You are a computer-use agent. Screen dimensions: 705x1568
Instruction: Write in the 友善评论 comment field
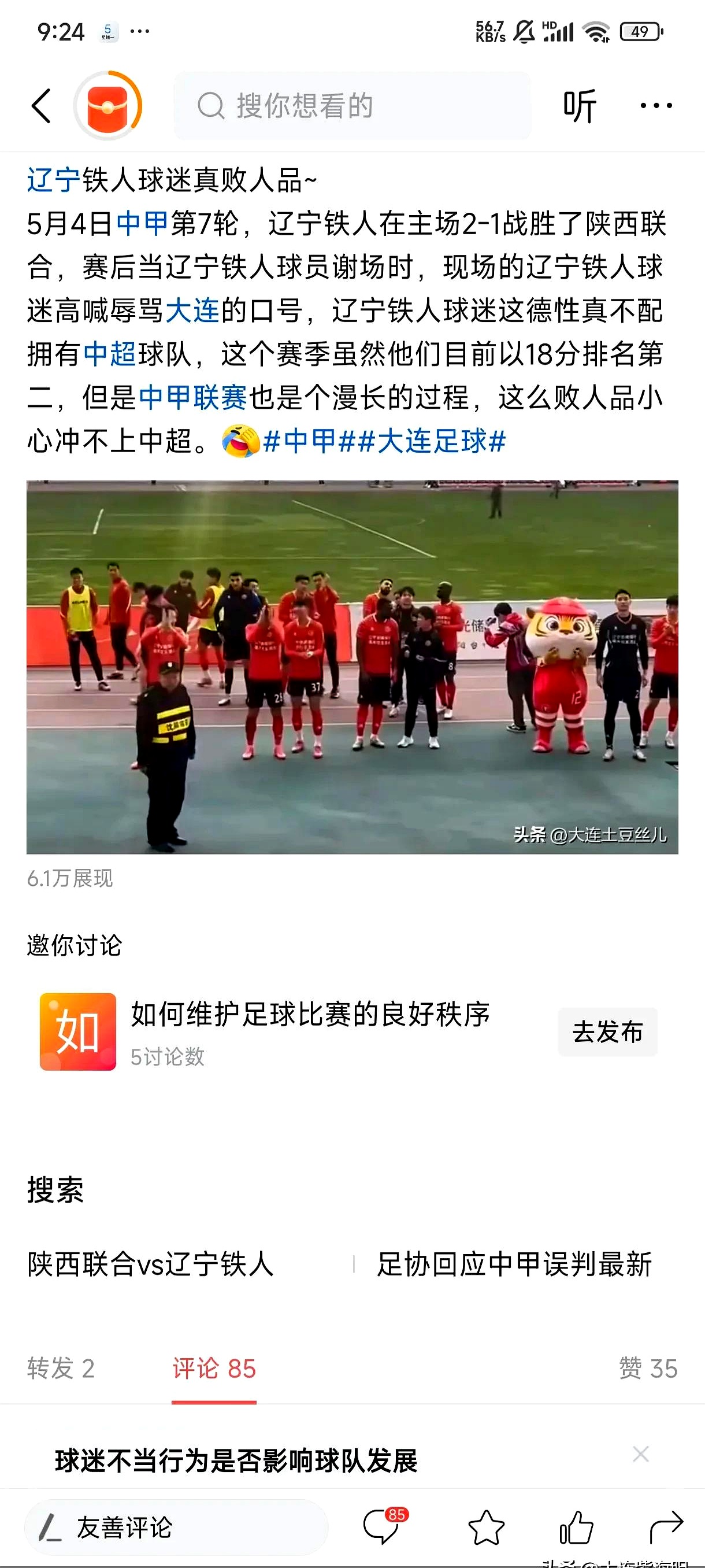(x=176, y=1527)
